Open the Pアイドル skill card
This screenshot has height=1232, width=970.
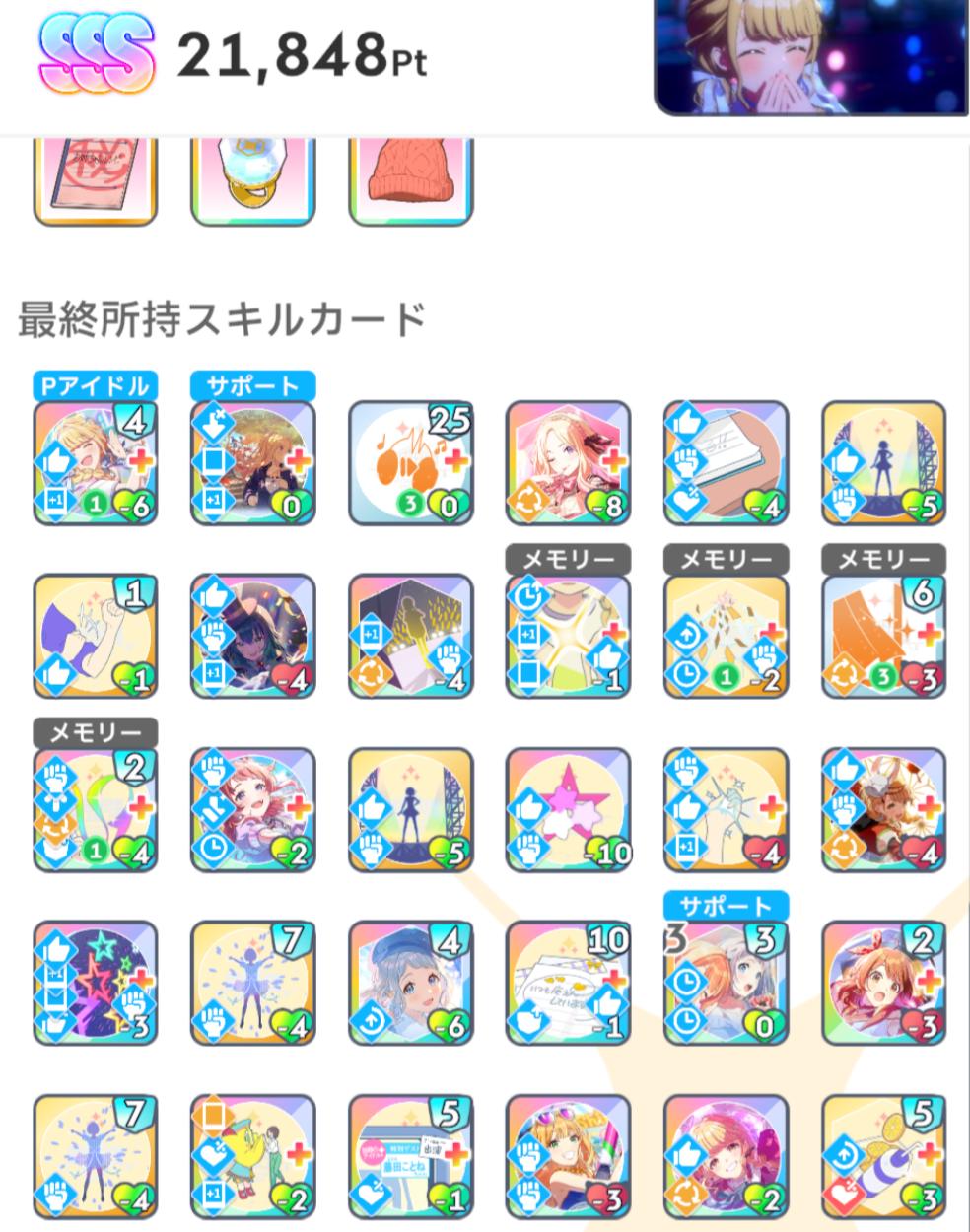(96, 463)
